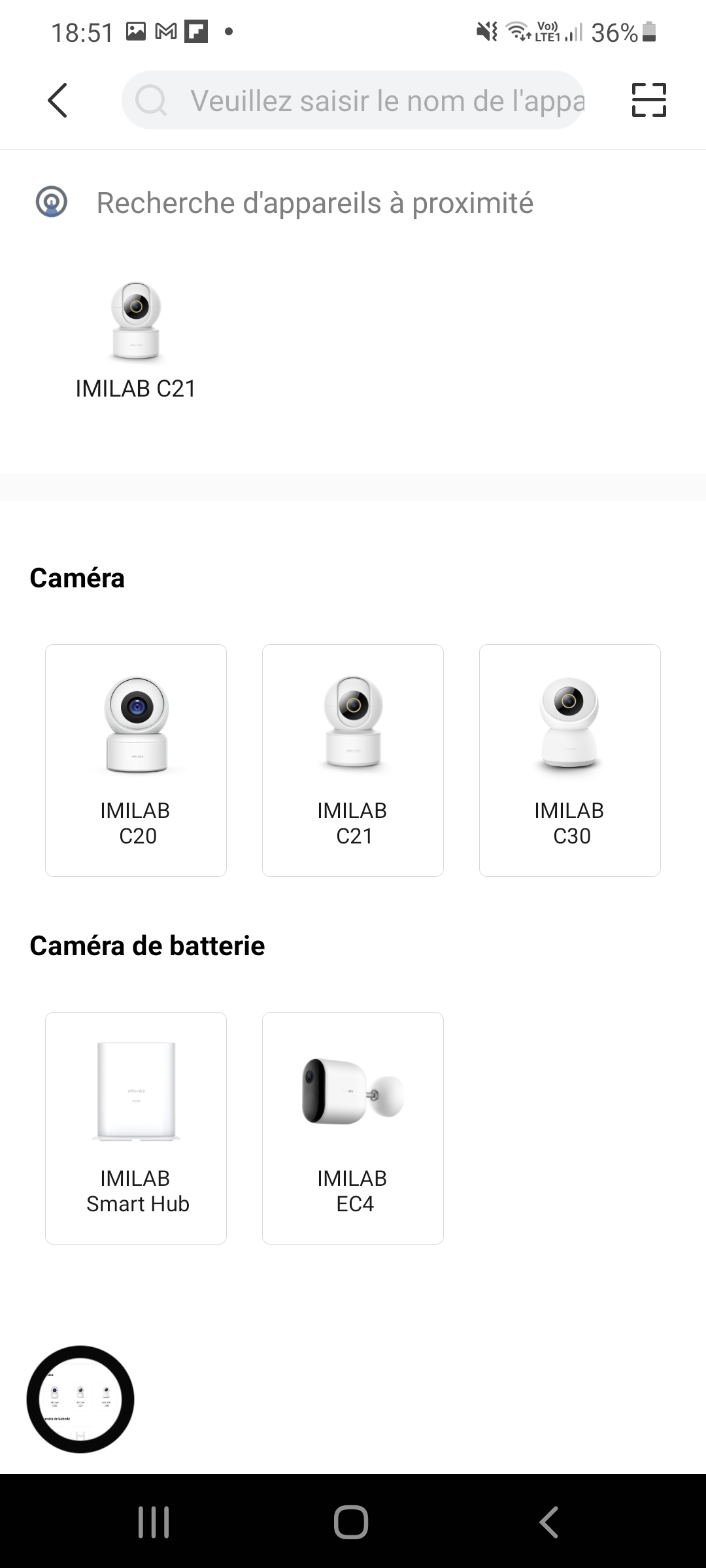Select the IMILAB C30 camera card

(569, 760)
